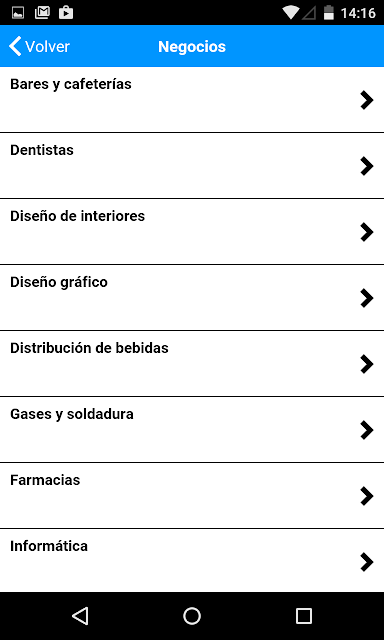Tap the system home button
Screen dimensions: 384x640
click(x=192, y=616)
